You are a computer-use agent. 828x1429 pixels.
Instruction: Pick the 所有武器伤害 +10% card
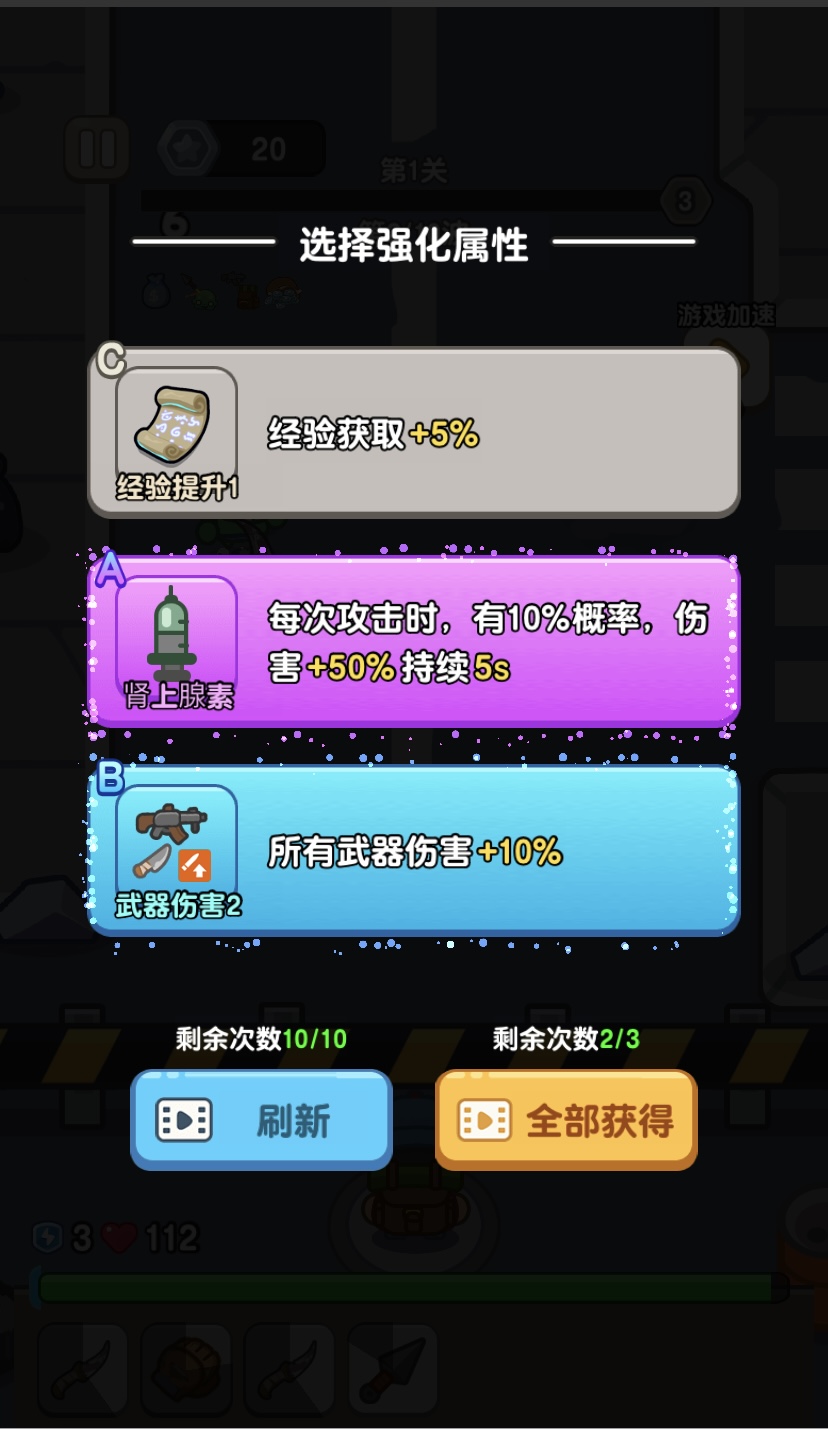(x=414, y=850)
